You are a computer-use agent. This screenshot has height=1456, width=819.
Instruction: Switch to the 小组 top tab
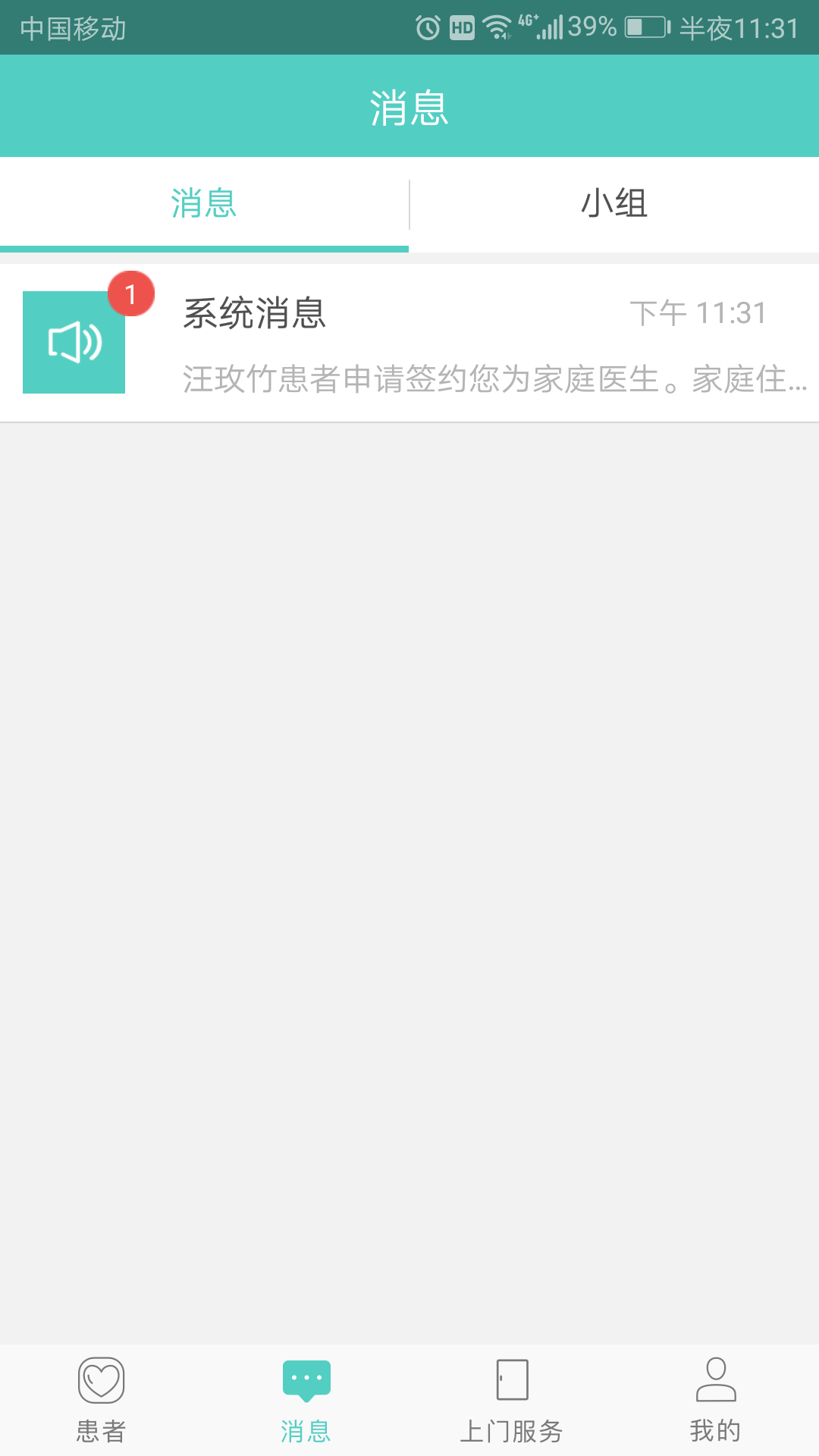coord(614,204)
